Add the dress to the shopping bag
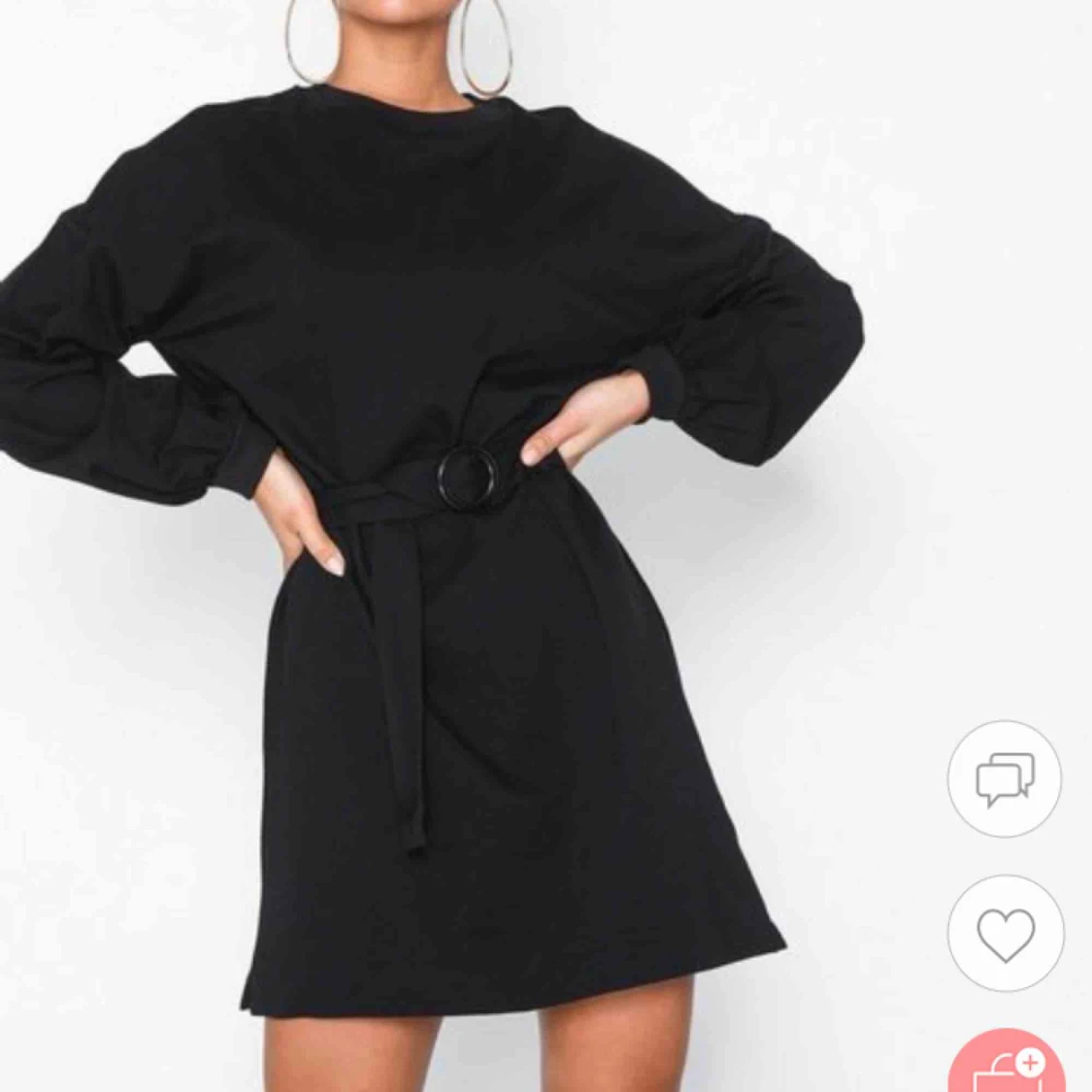Image resolution: width=1092 pixels, height=1092 pixels. point(1009,1066)
